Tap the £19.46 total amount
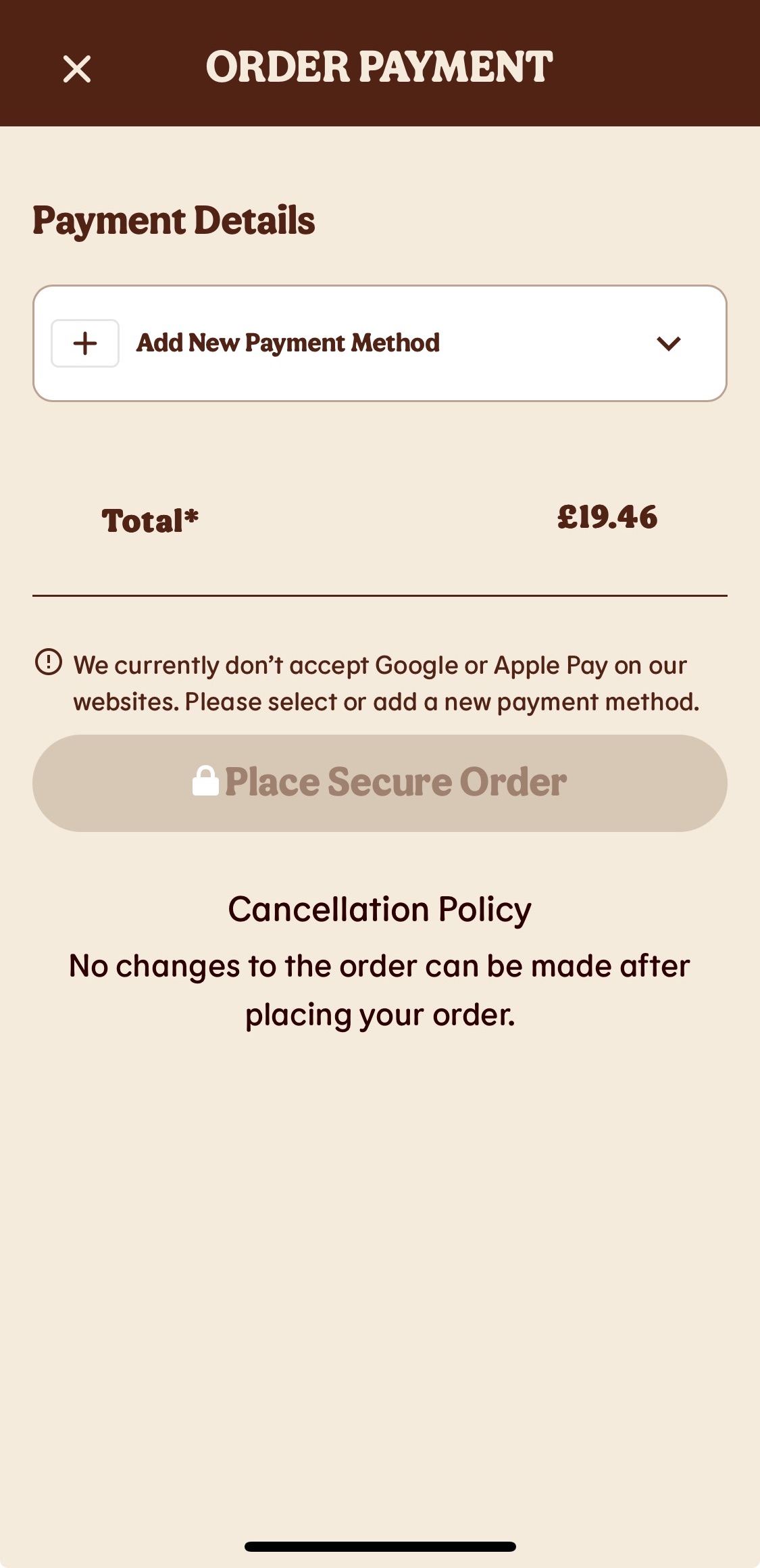This screenshot has width=760, height=1568. point(608,518)
